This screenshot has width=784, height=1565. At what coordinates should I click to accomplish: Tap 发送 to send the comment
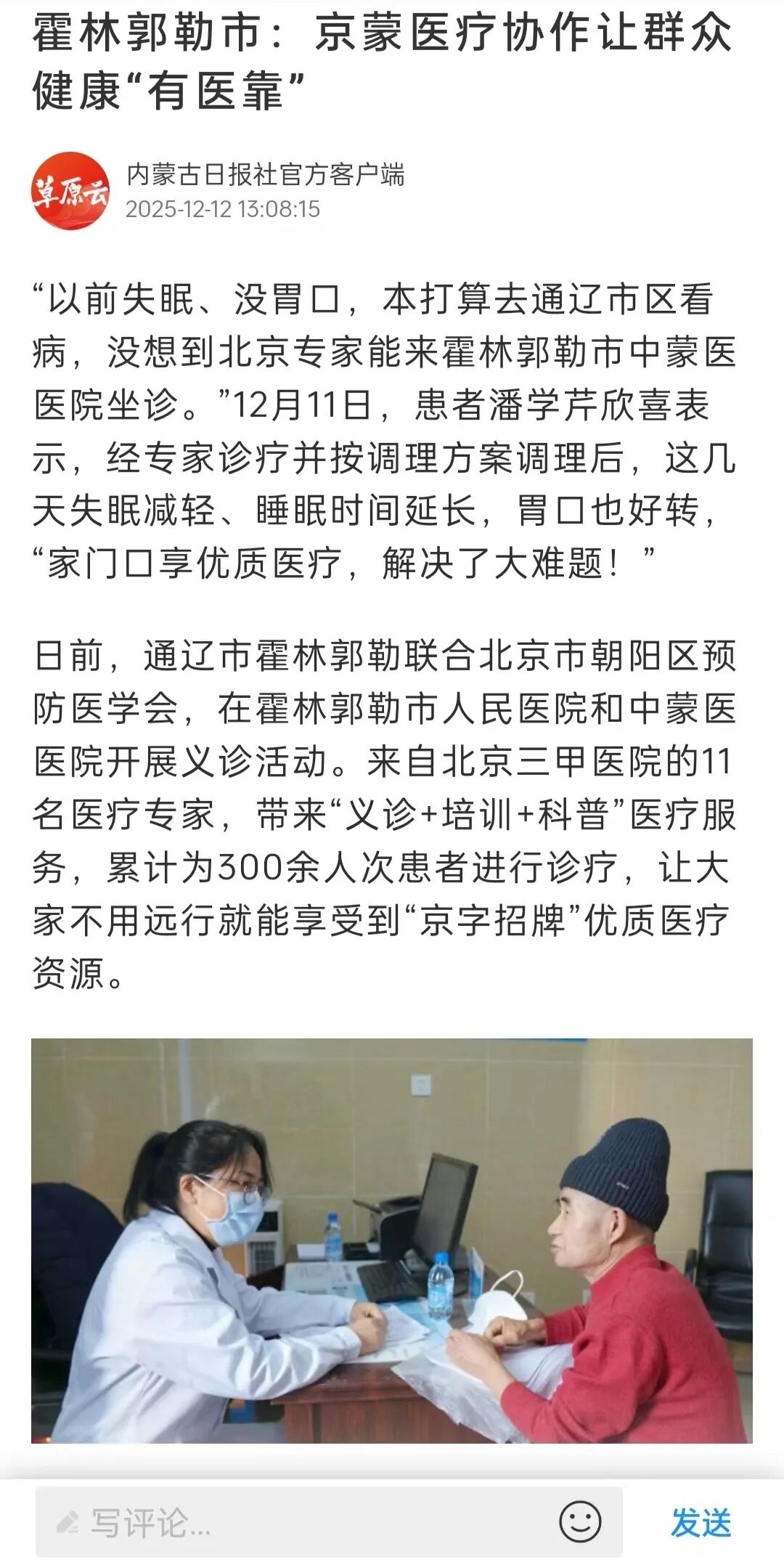pyautogui.click(x=701, y=1522)
